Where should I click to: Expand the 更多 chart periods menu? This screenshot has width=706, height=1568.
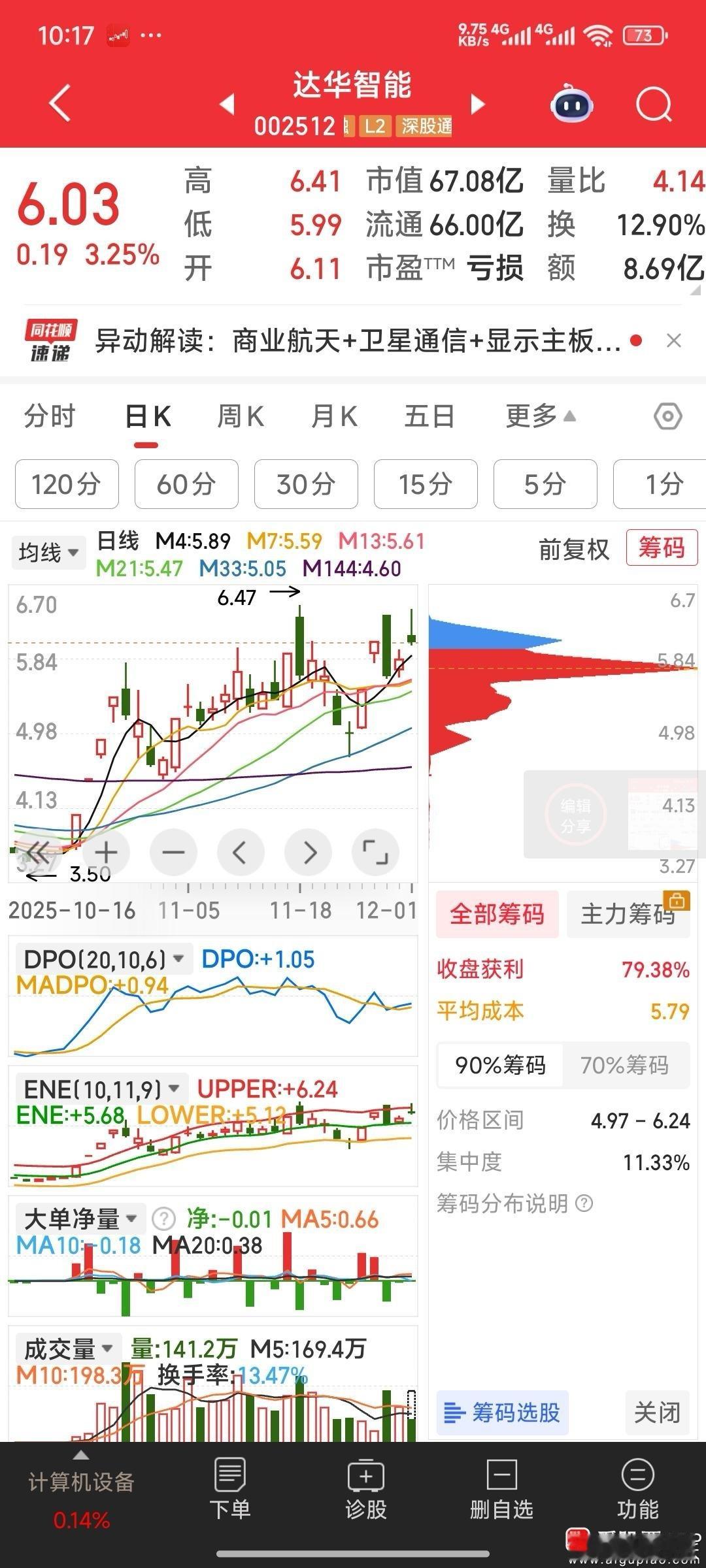[x=540, y=416]
